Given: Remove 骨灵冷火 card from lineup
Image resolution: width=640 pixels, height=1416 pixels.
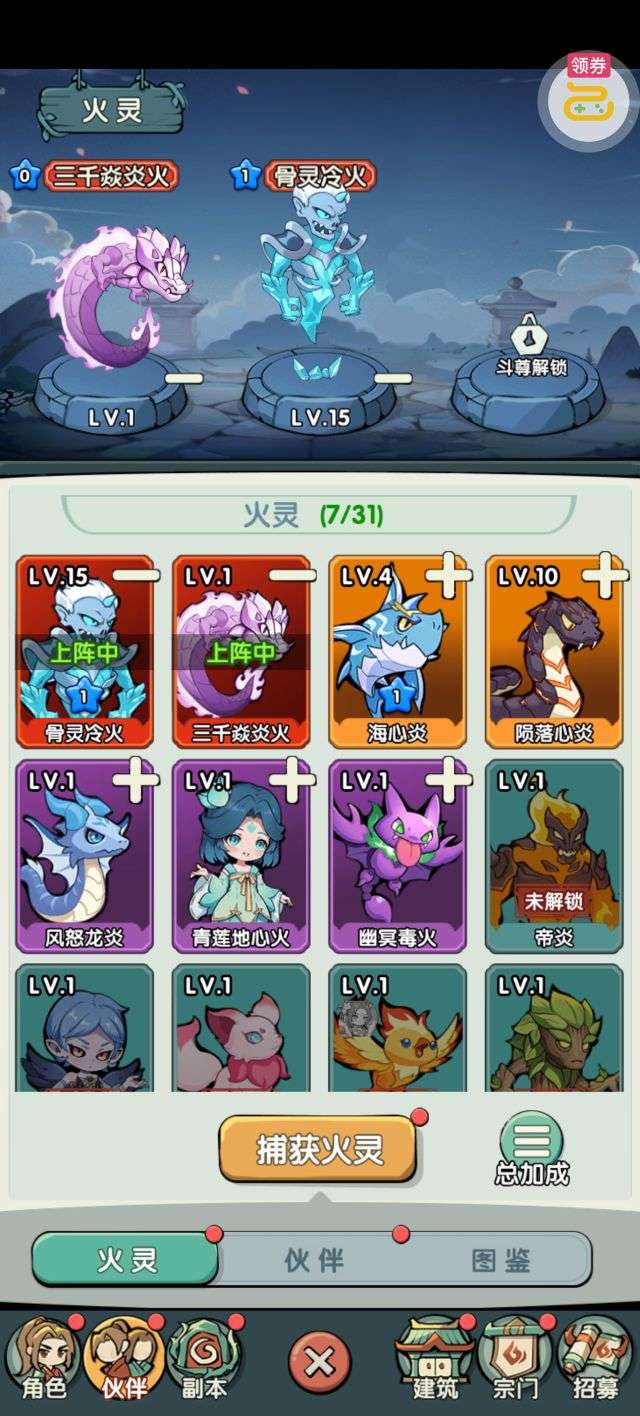Looking at the screenshot, I should click(x=136, y=575).
